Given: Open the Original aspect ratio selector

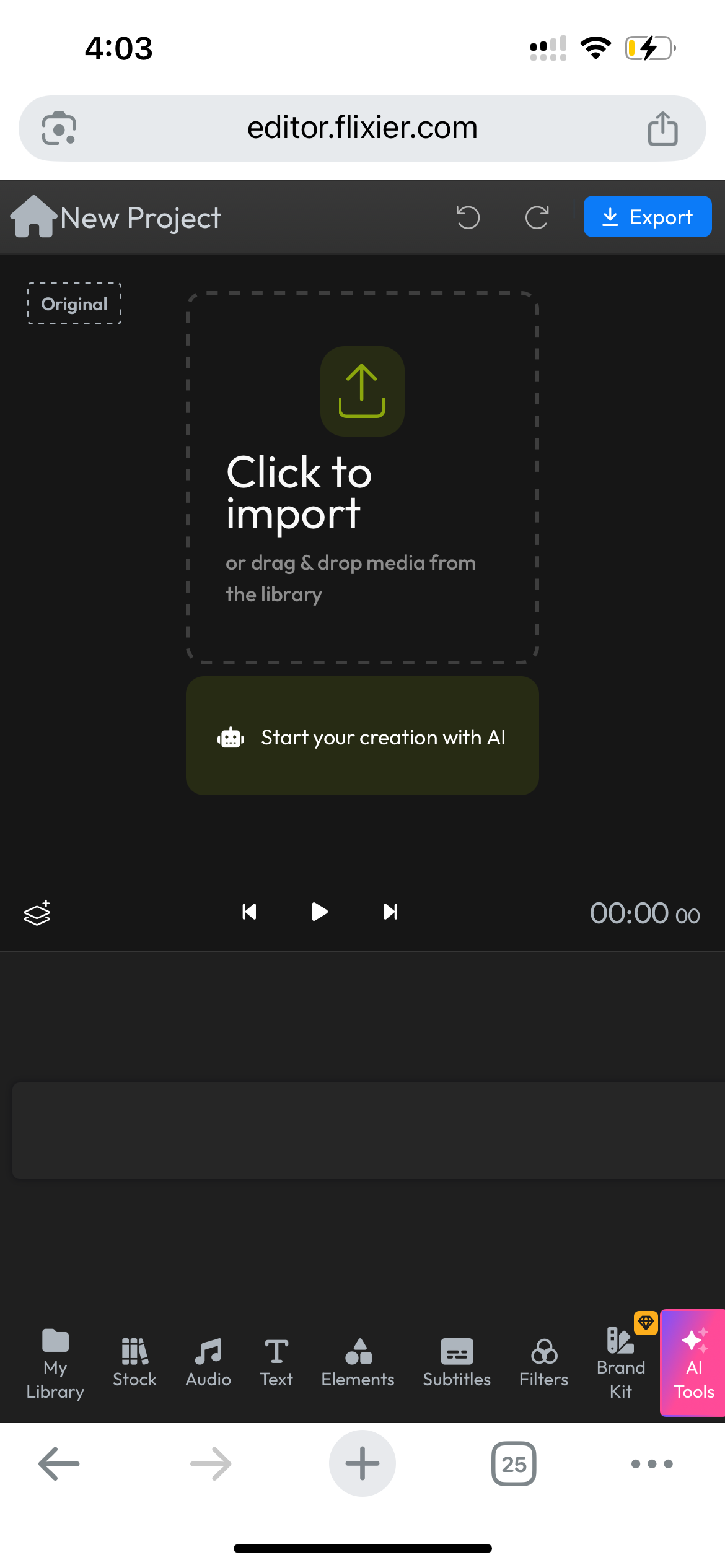Looking at the screenshot, I should [x=74, y=304].
